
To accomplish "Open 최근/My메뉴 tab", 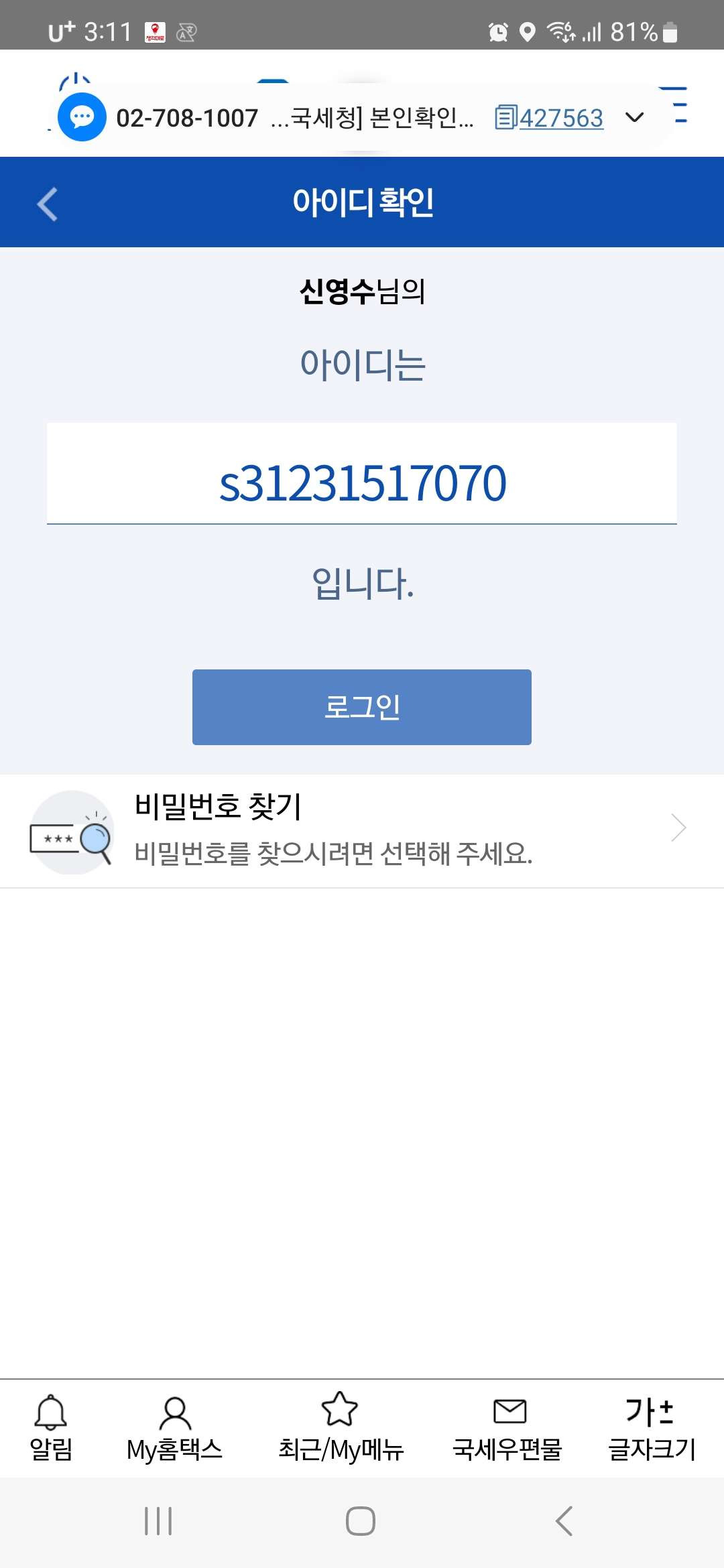I will coord(341,1427).
